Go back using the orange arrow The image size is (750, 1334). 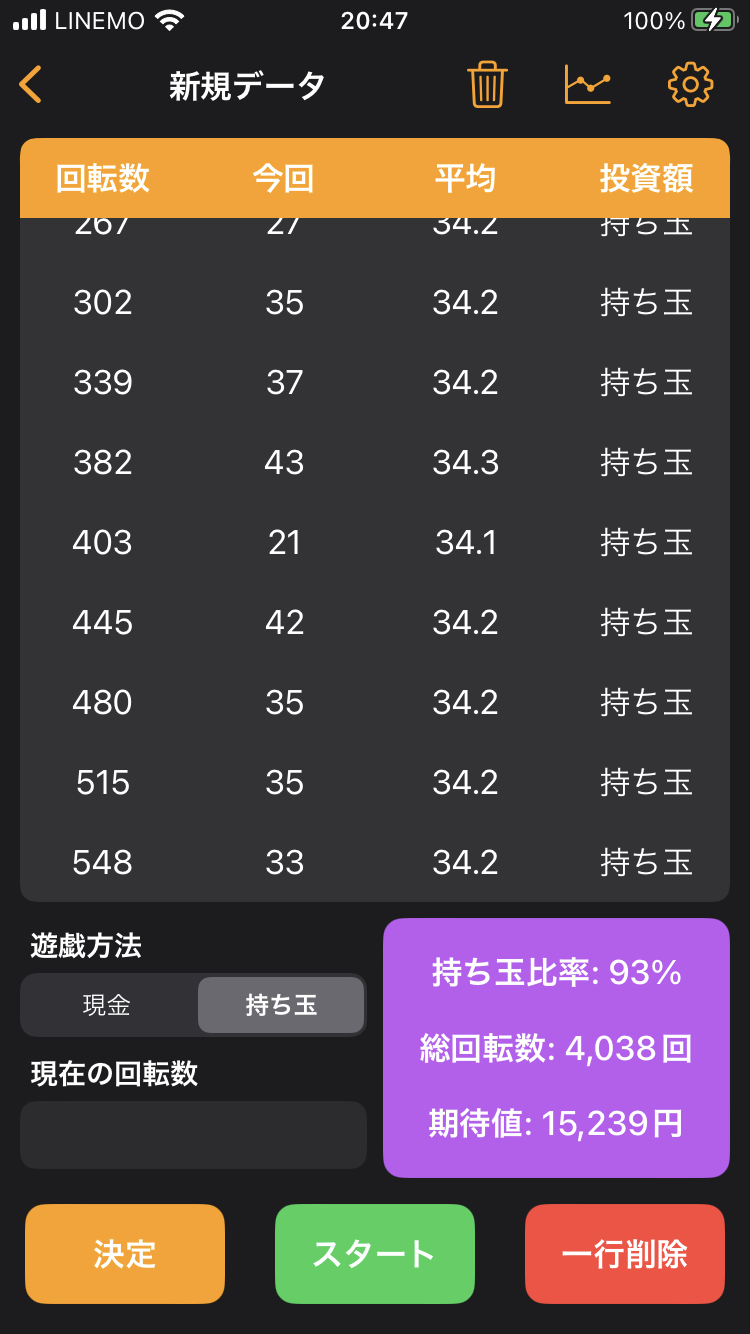(x=31, y=85)
